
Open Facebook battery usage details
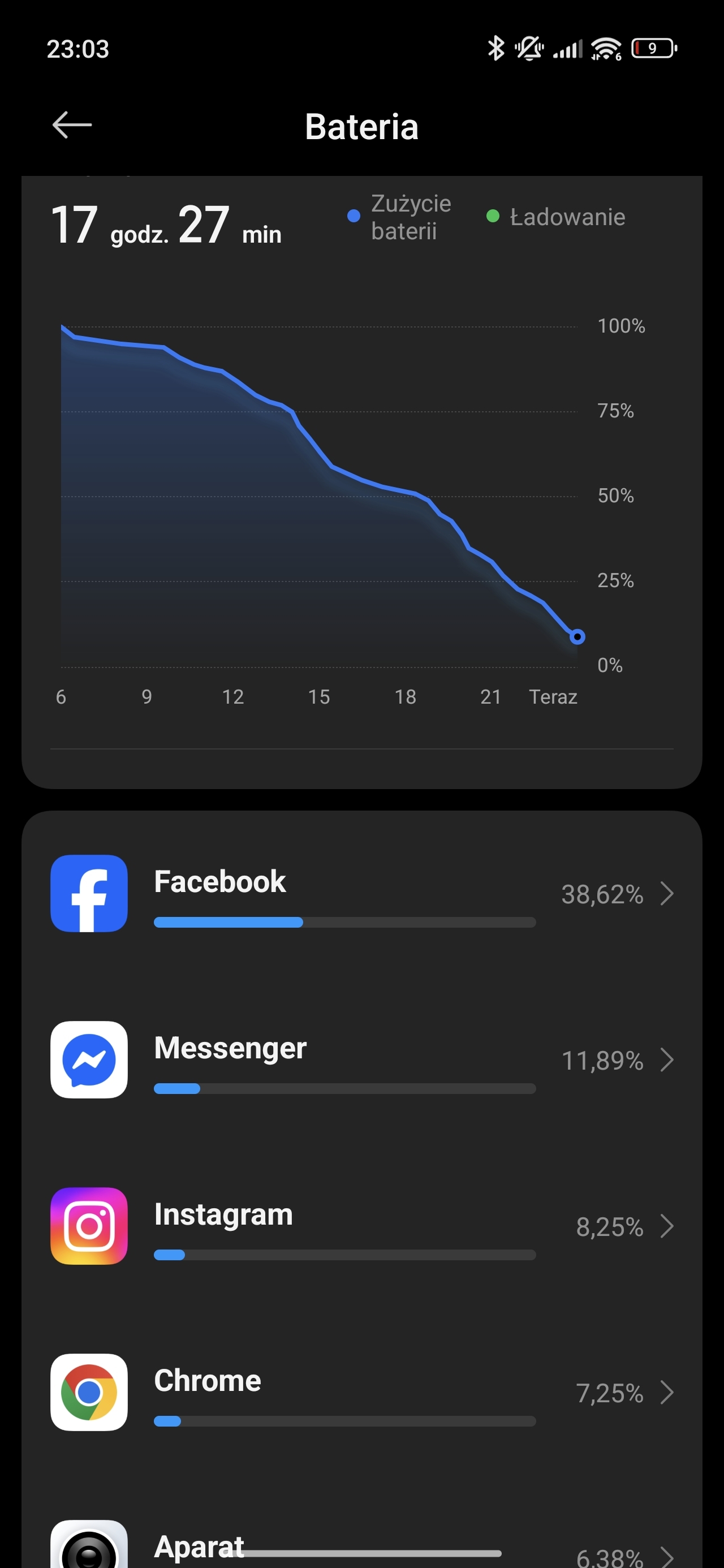[x=361, y=894]
